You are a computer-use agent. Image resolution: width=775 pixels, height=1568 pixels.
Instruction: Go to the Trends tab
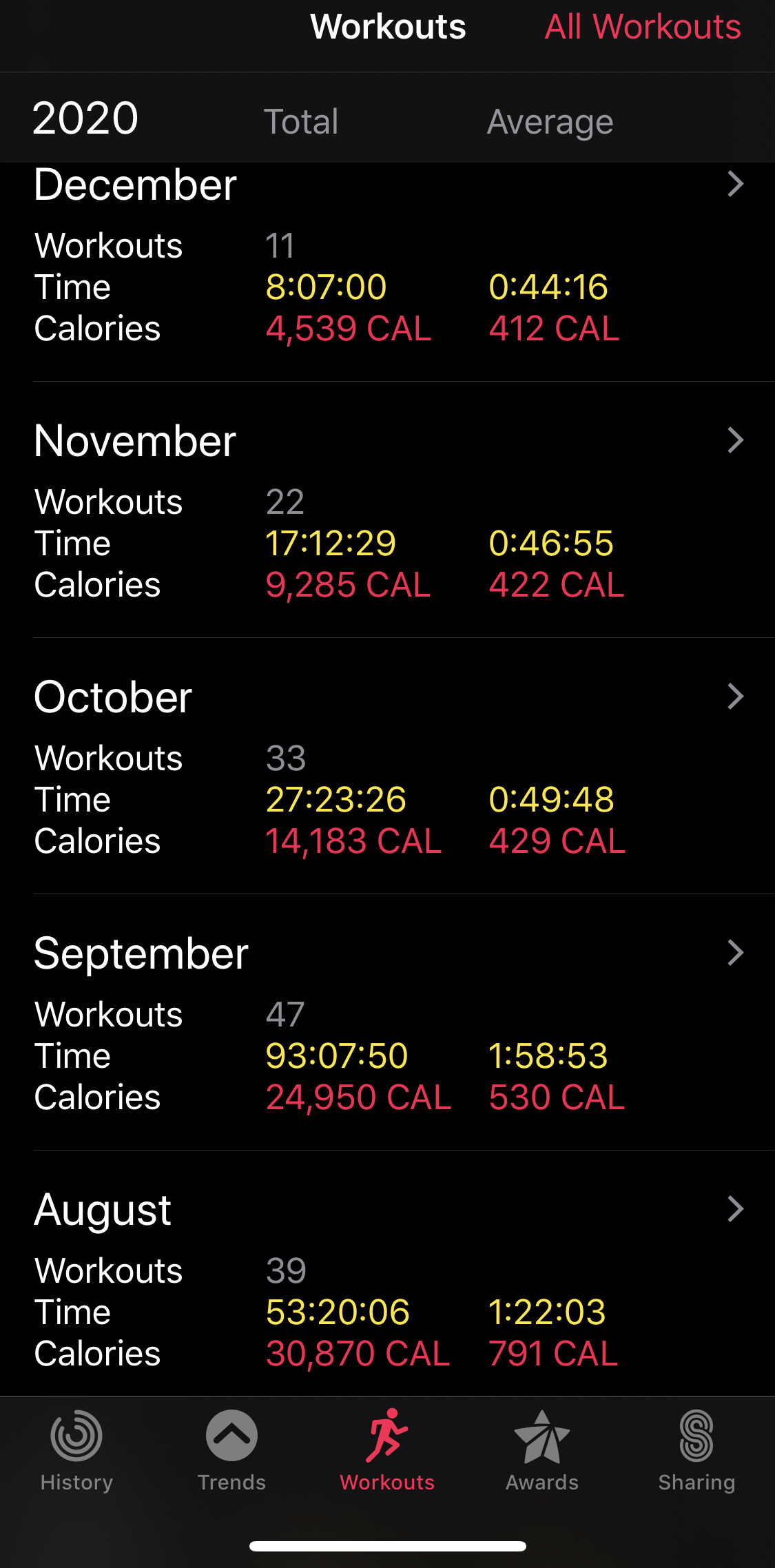point(231,1450)
